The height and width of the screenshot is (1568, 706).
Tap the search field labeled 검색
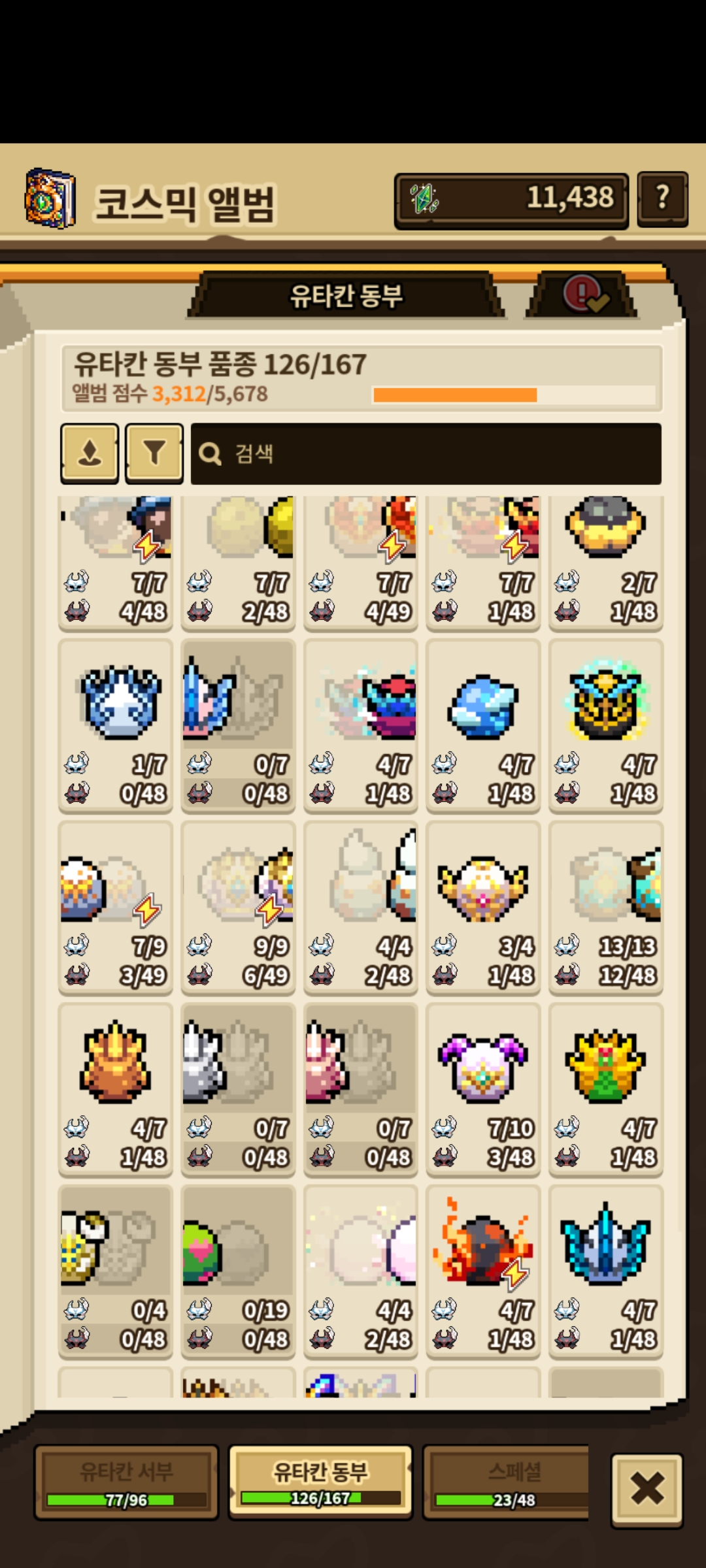tap(426, 453)
